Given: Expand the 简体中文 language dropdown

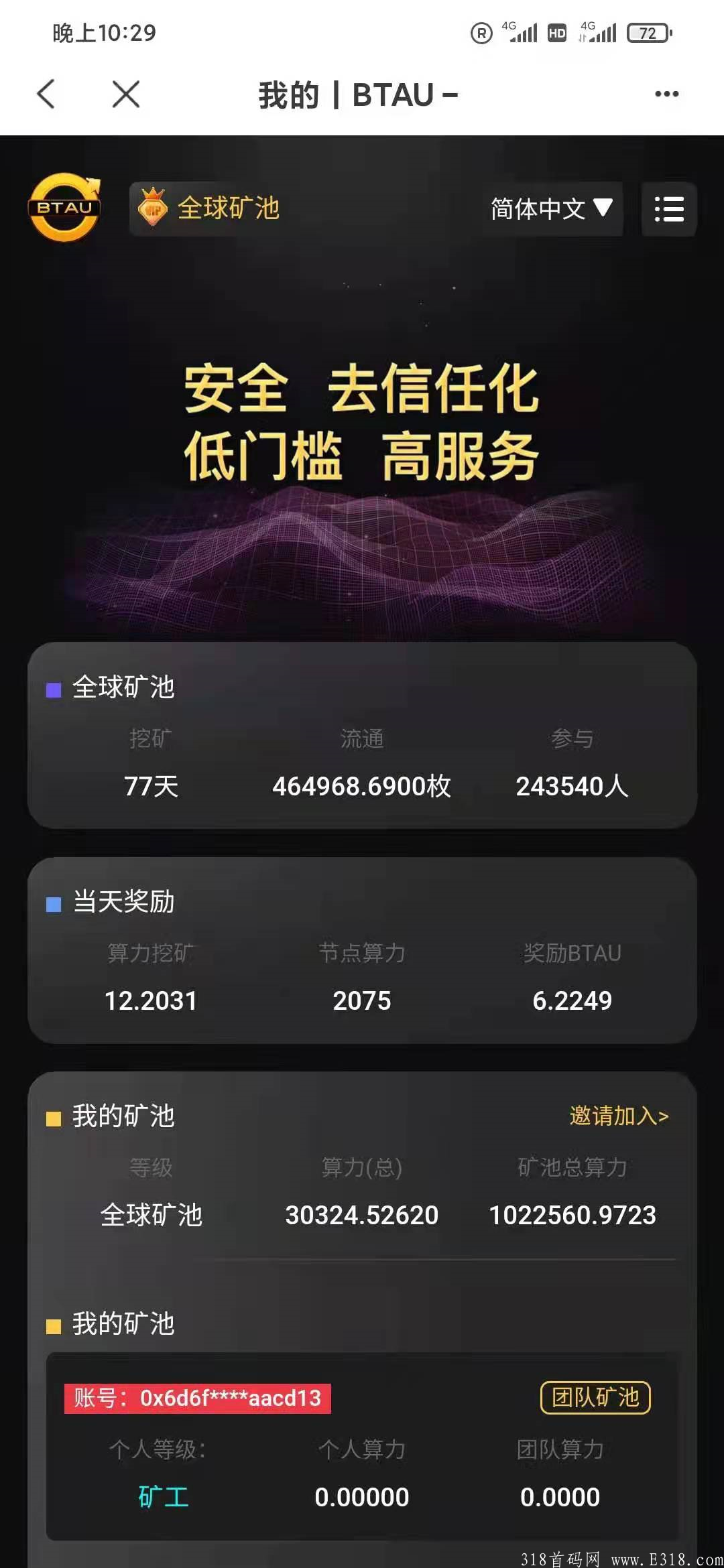Looking at the screenshot, I should 551,209.
